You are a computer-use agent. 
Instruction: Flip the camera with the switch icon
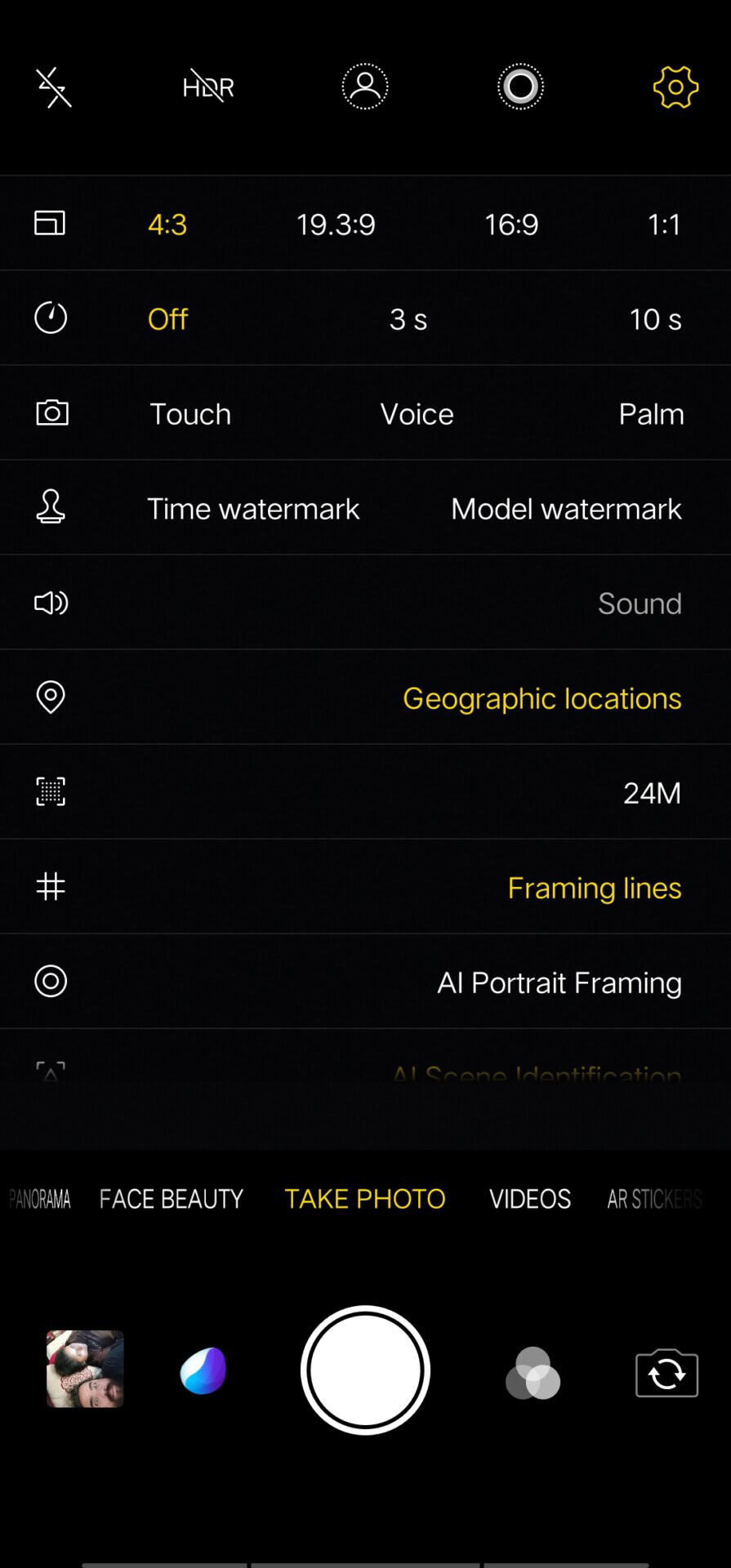coord(666,1373)
